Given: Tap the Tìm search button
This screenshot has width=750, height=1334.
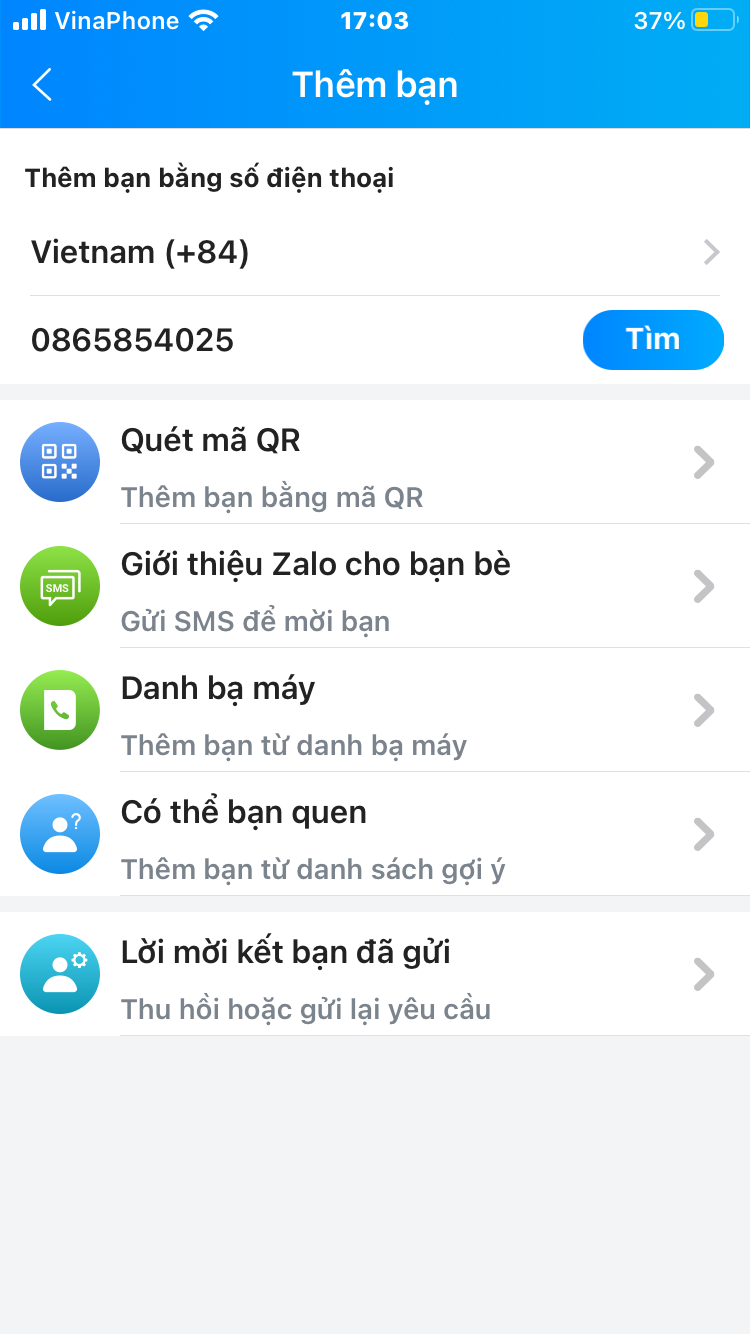Looking at the screenshot, I should click(x=652, y=340).
